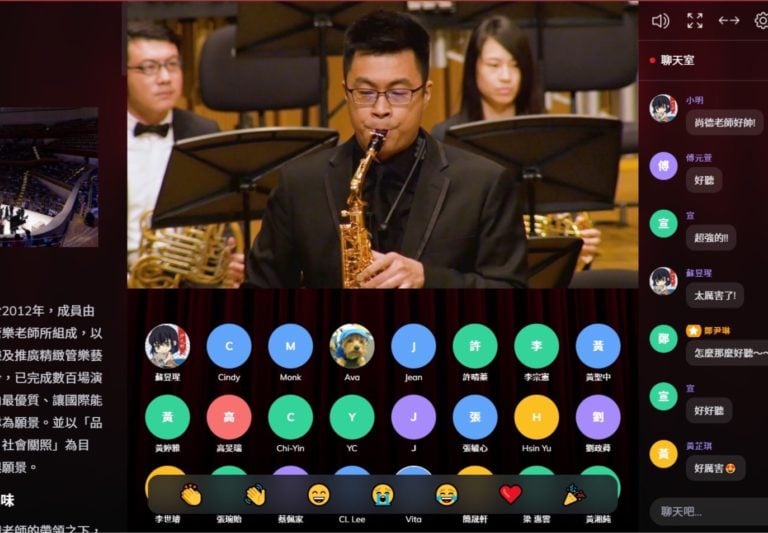Mute the stream with the speaker icon
Screen dimensions: 768x533
tap(660, 20)
